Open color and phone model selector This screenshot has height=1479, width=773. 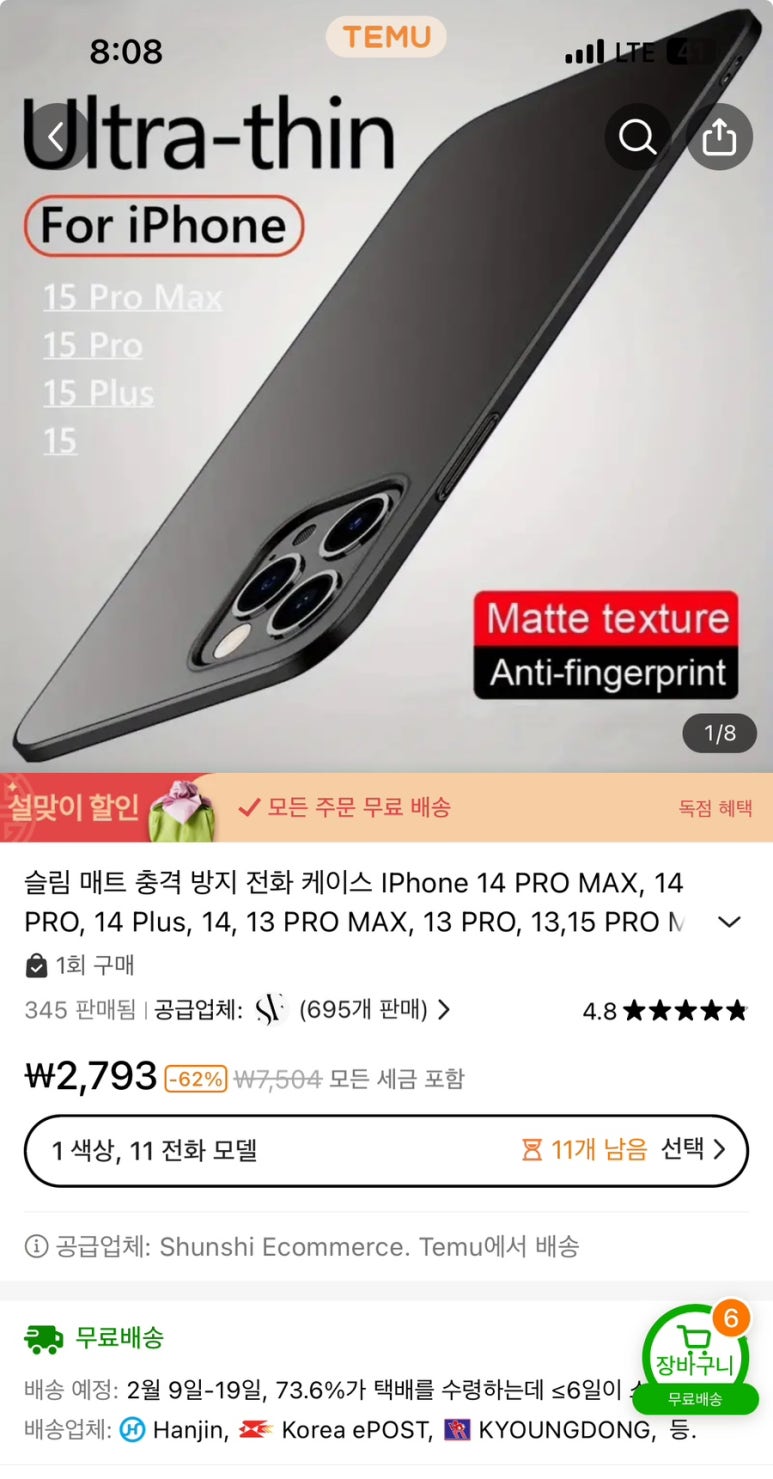386,1150
